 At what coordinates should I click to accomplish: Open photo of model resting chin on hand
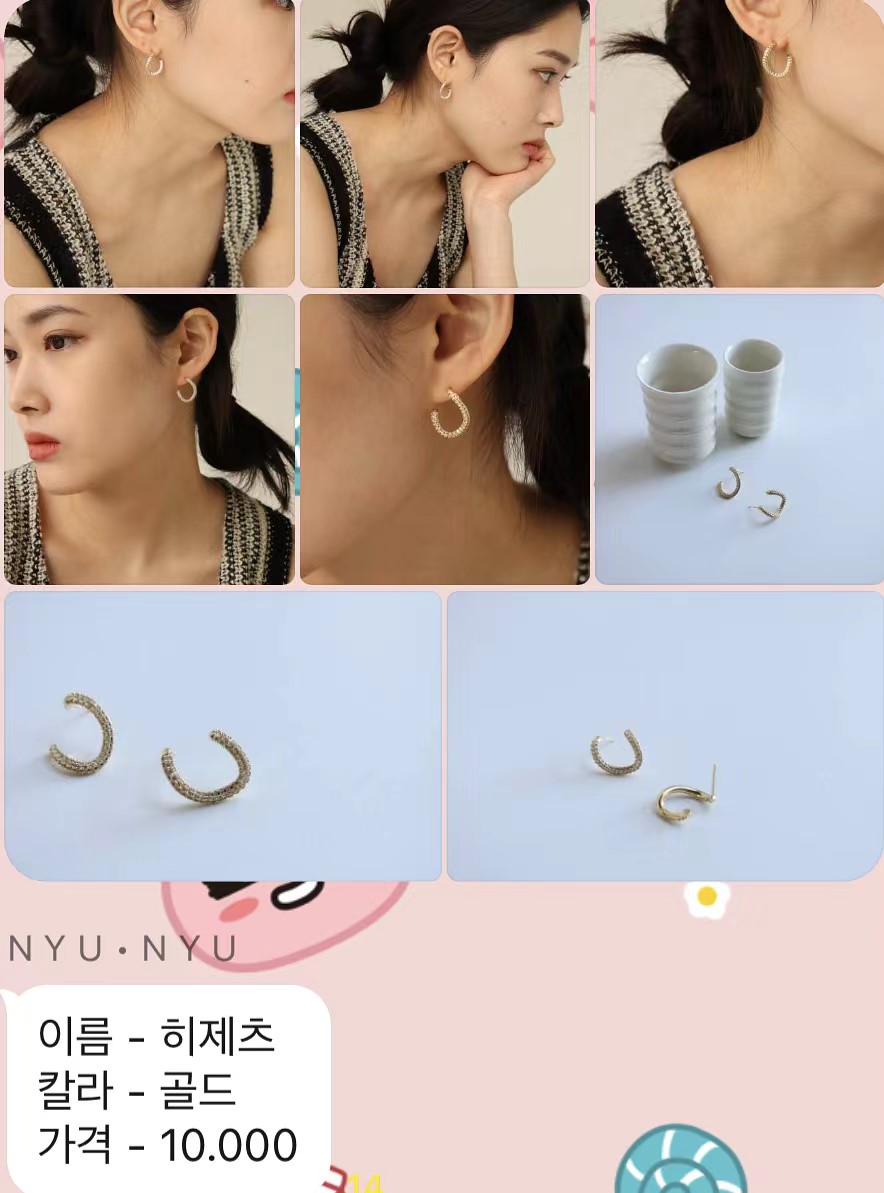[x=445, y=143]
